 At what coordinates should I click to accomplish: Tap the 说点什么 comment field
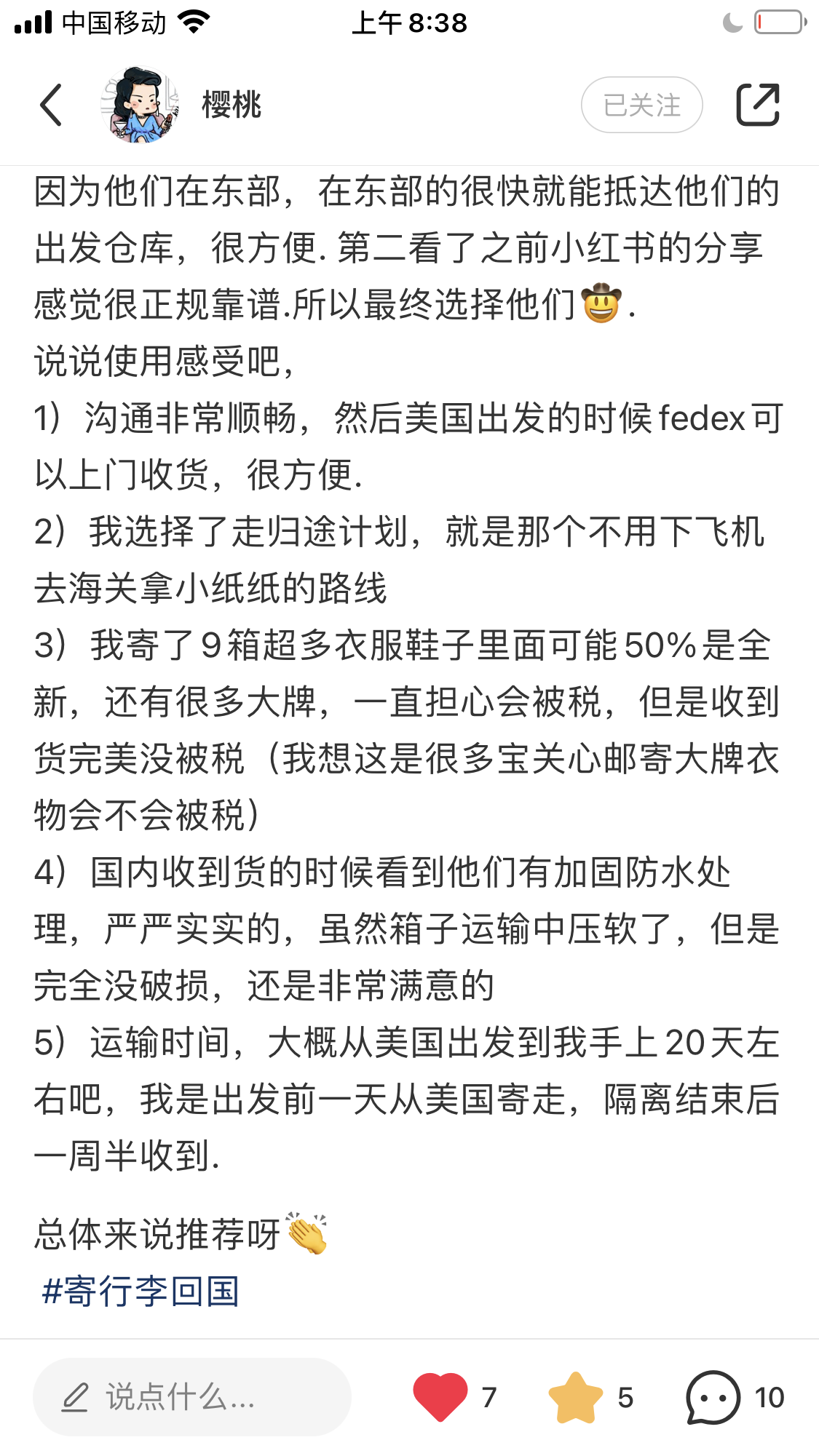tap(192, 1396)
